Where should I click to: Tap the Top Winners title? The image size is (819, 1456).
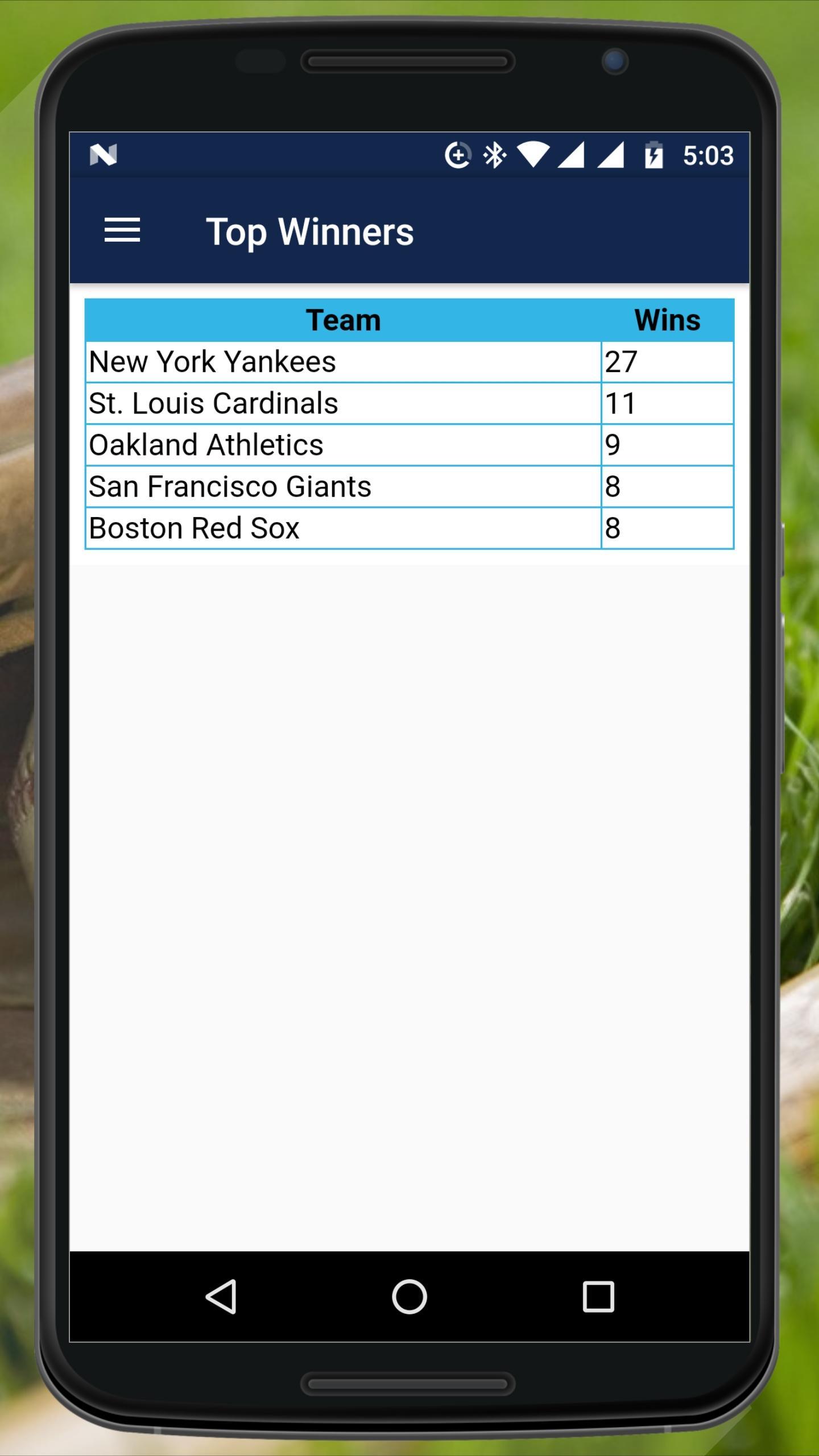311,230
